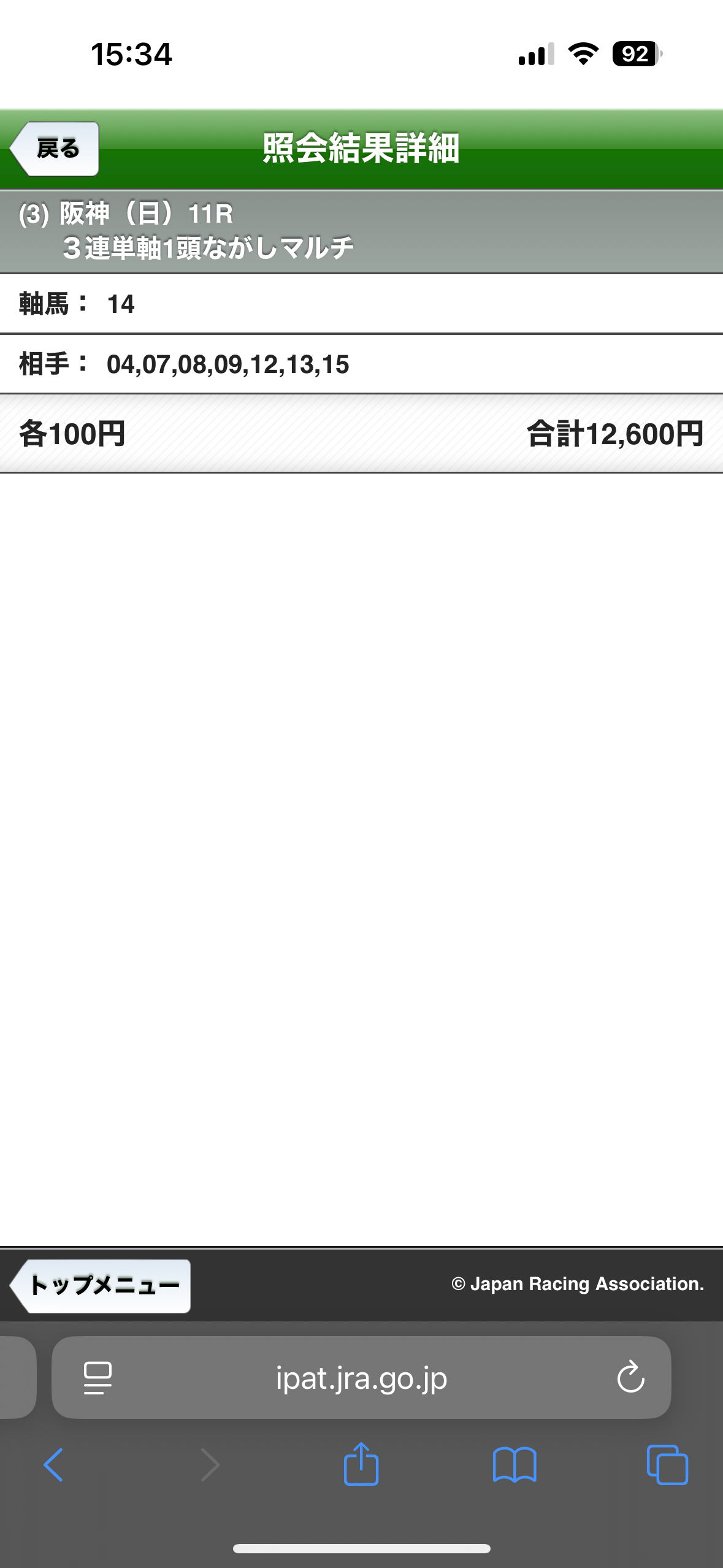The height and width of the screenshot is (1568, 723).
Task: Open Safari bookmarks
Action: point(515,1465)
